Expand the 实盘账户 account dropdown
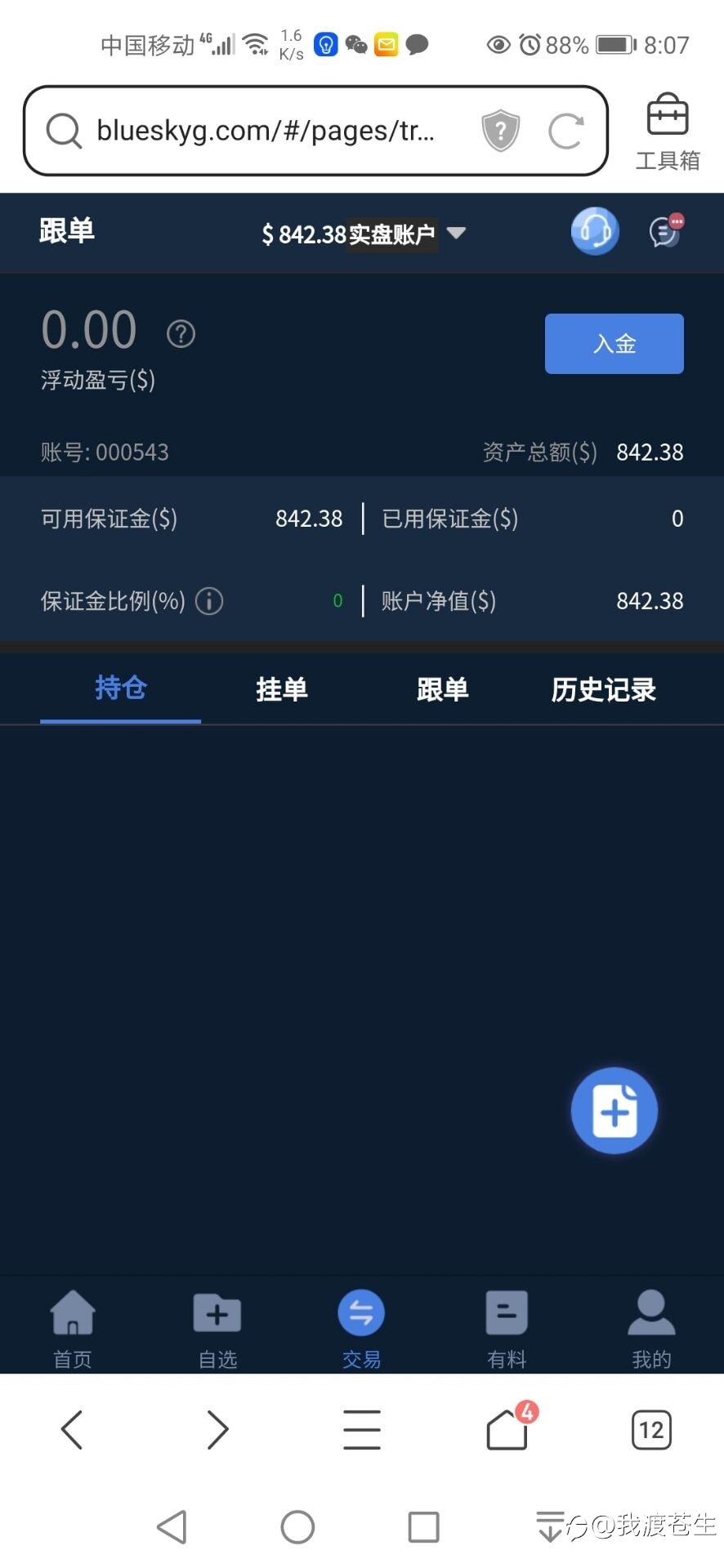This screenshot has height=1568, width=724. [456, 234]
